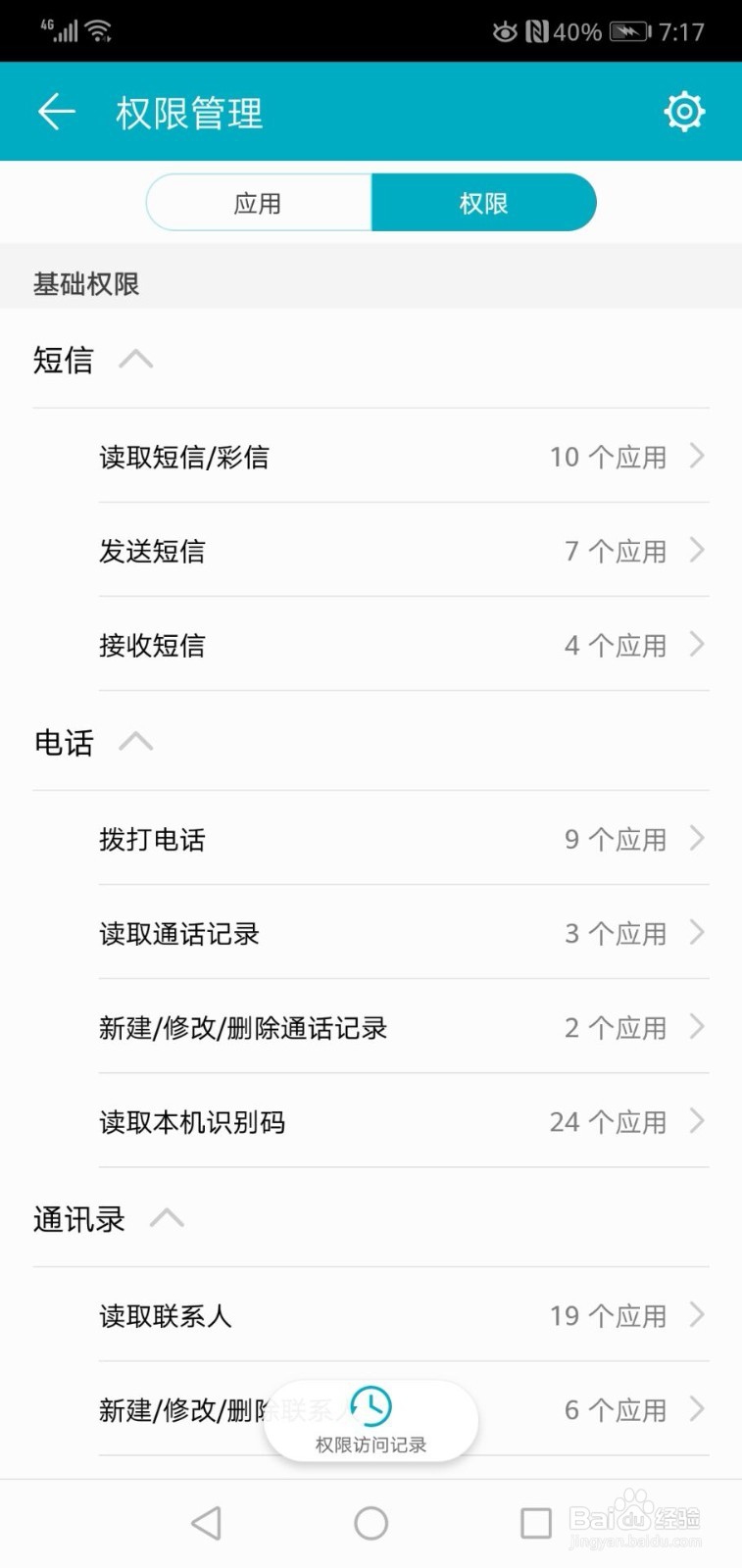Collapse the 通讯录 permissions section
This screenshot has width=742, height=1568.
[168, 1218]
